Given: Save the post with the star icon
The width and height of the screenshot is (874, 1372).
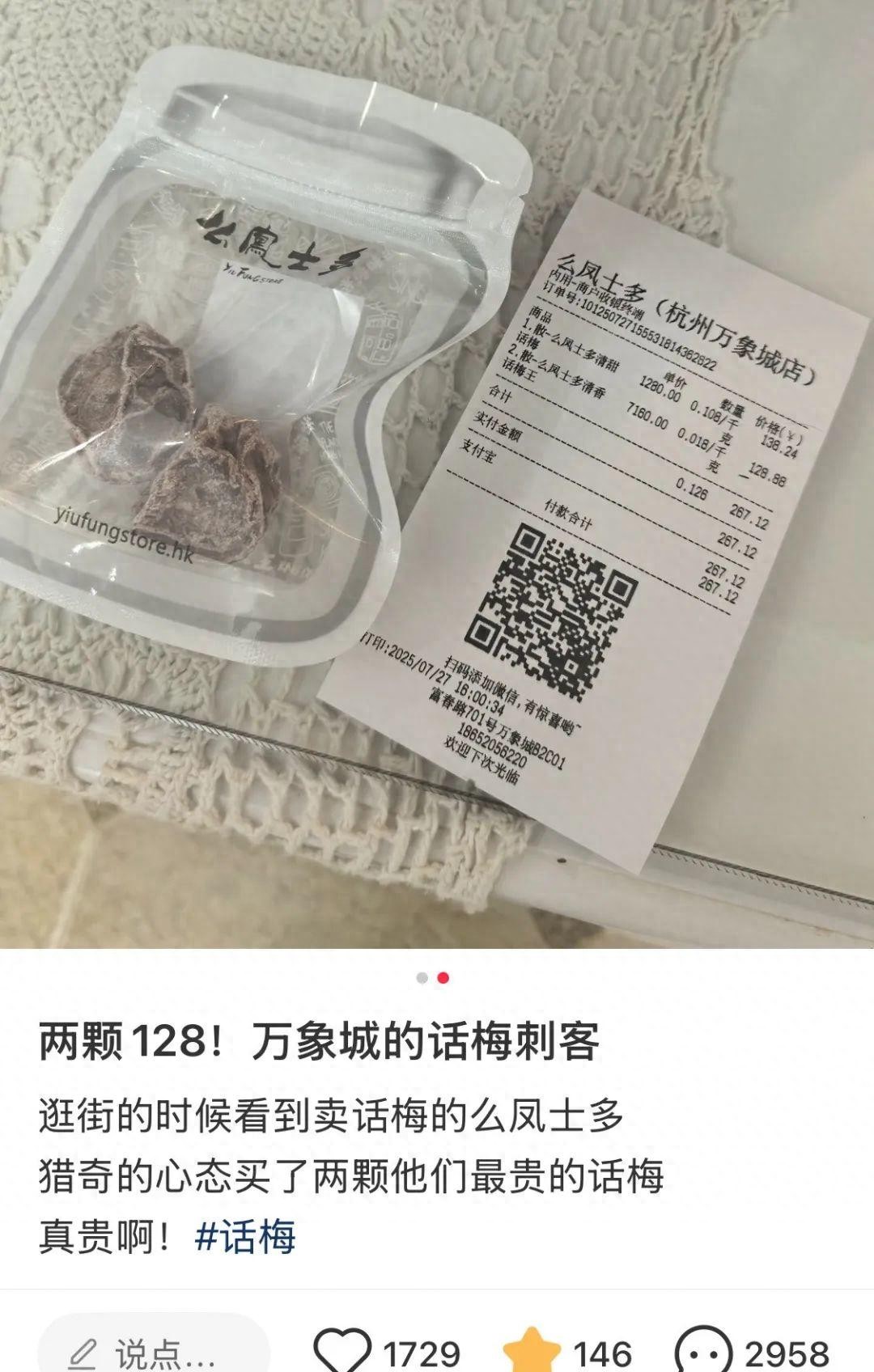Looking at the screenshot, I should click(x=532, y=1351).
